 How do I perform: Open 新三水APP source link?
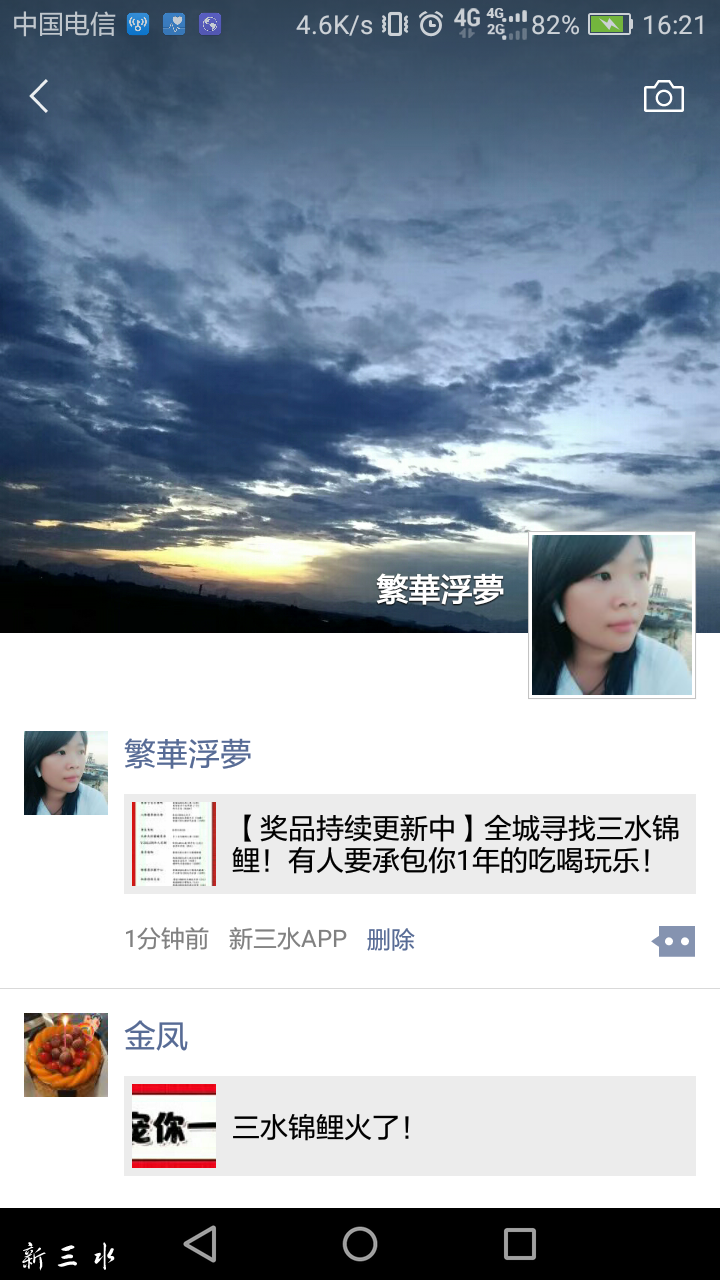point(288,939)
